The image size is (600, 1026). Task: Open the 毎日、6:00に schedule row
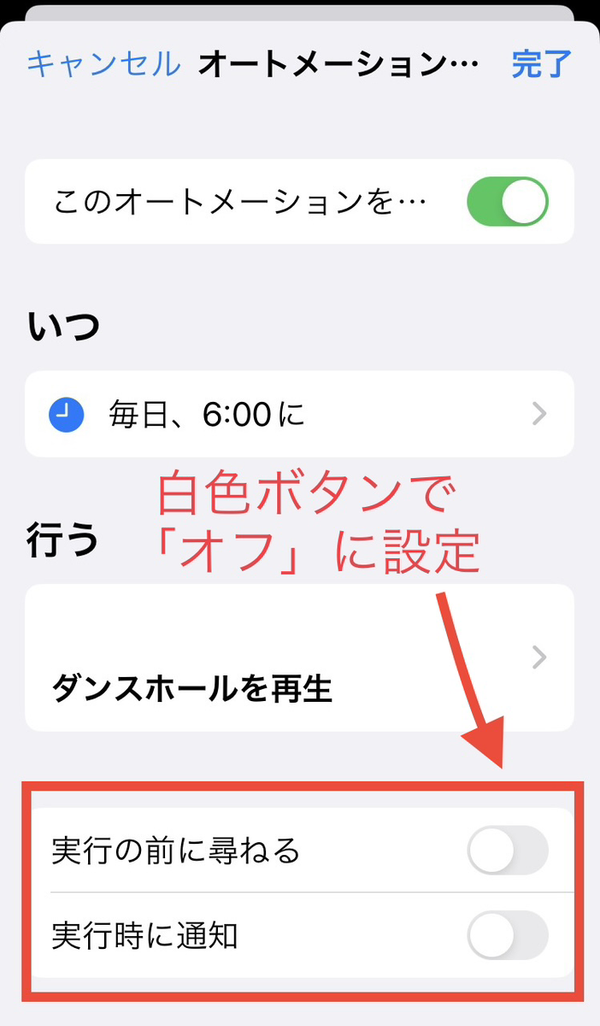(300, 414)
